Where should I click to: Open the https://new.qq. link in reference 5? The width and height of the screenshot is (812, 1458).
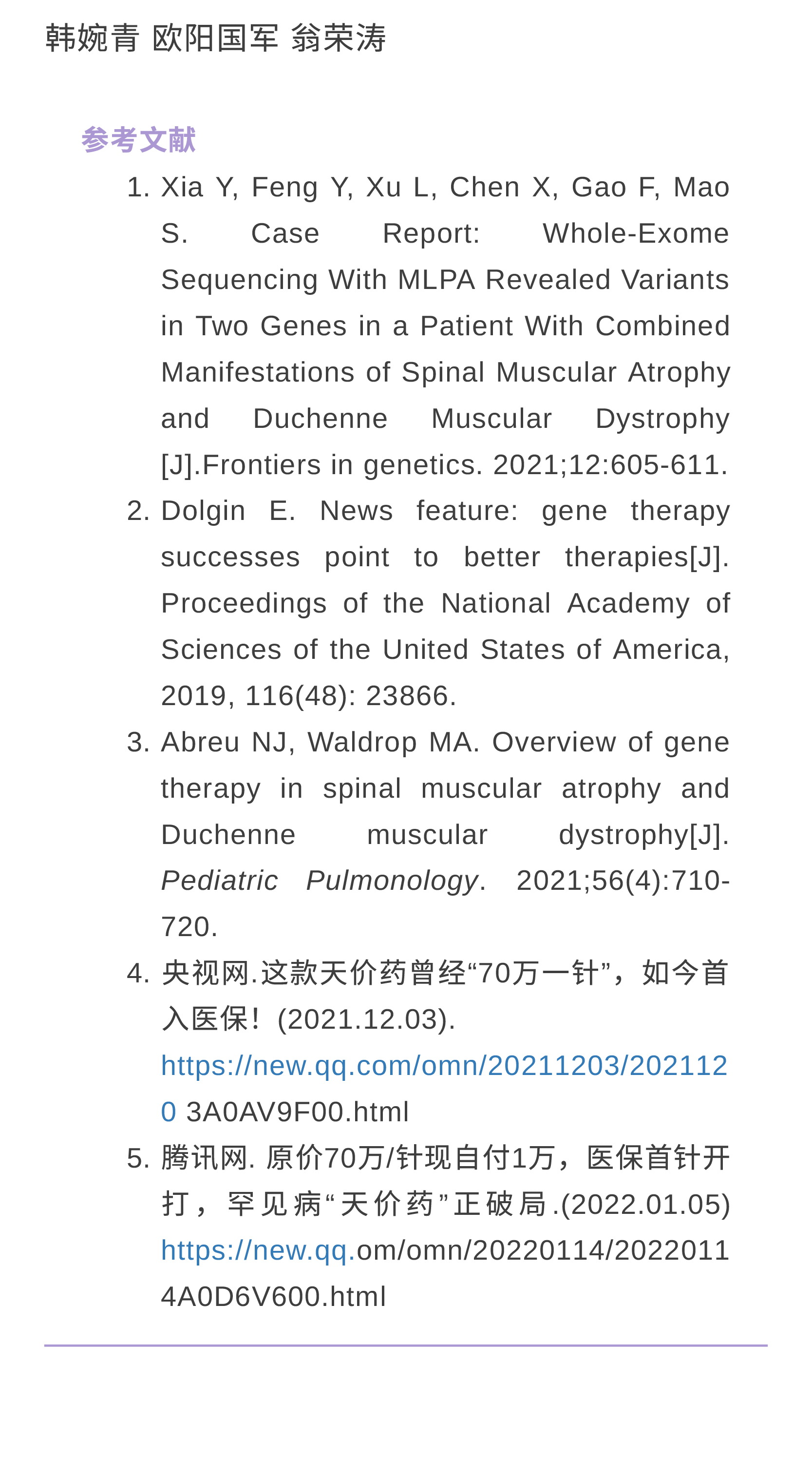pos(258,1250)
